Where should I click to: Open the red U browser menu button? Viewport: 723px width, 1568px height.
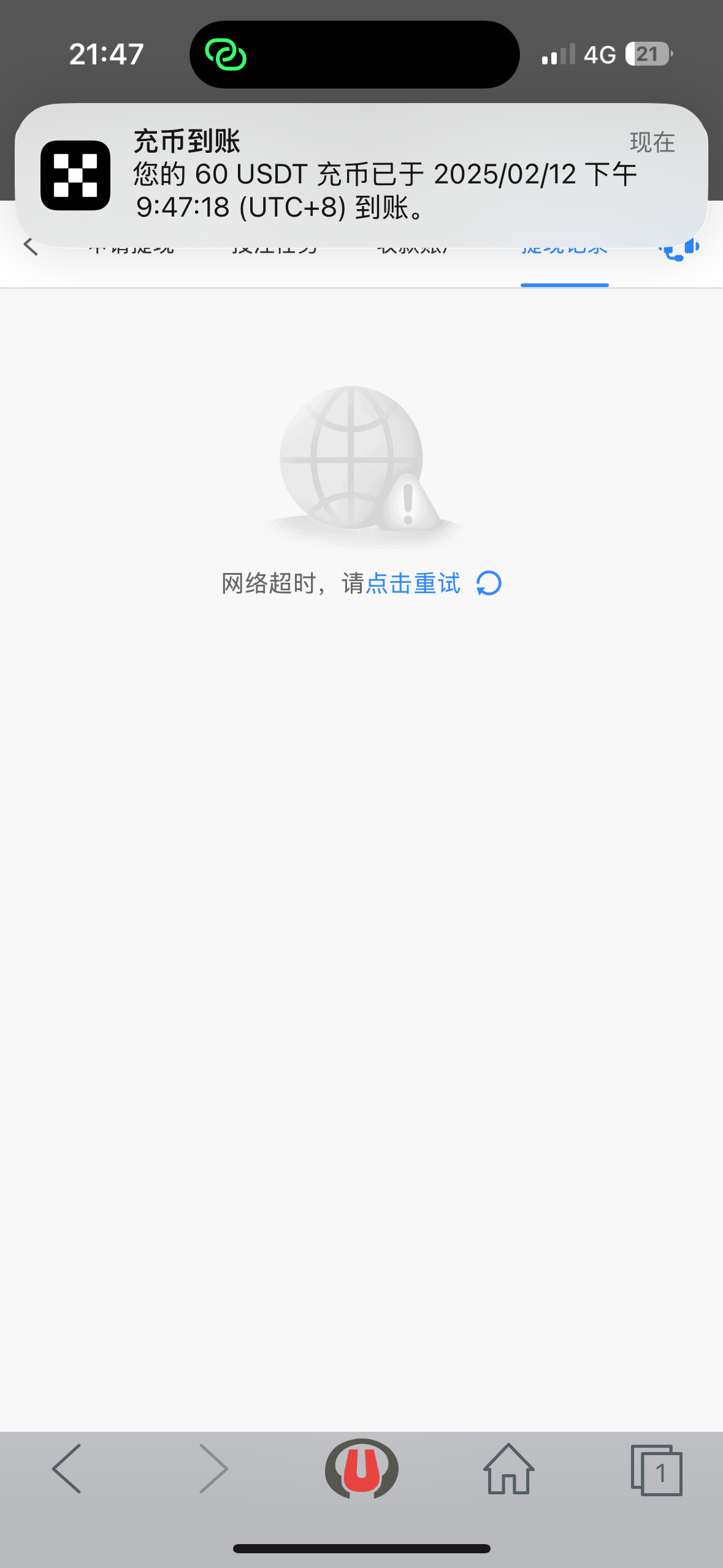pos(361,1469)
